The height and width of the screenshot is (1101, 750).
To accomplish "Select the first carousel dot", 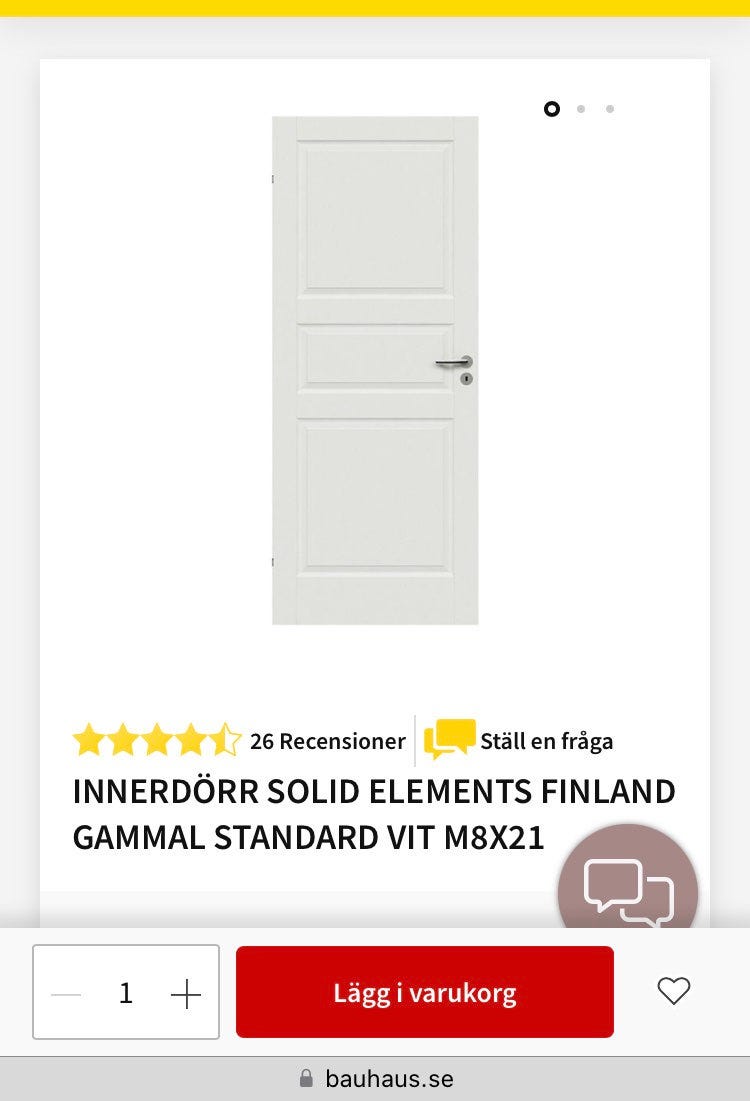I will [551, 108].
